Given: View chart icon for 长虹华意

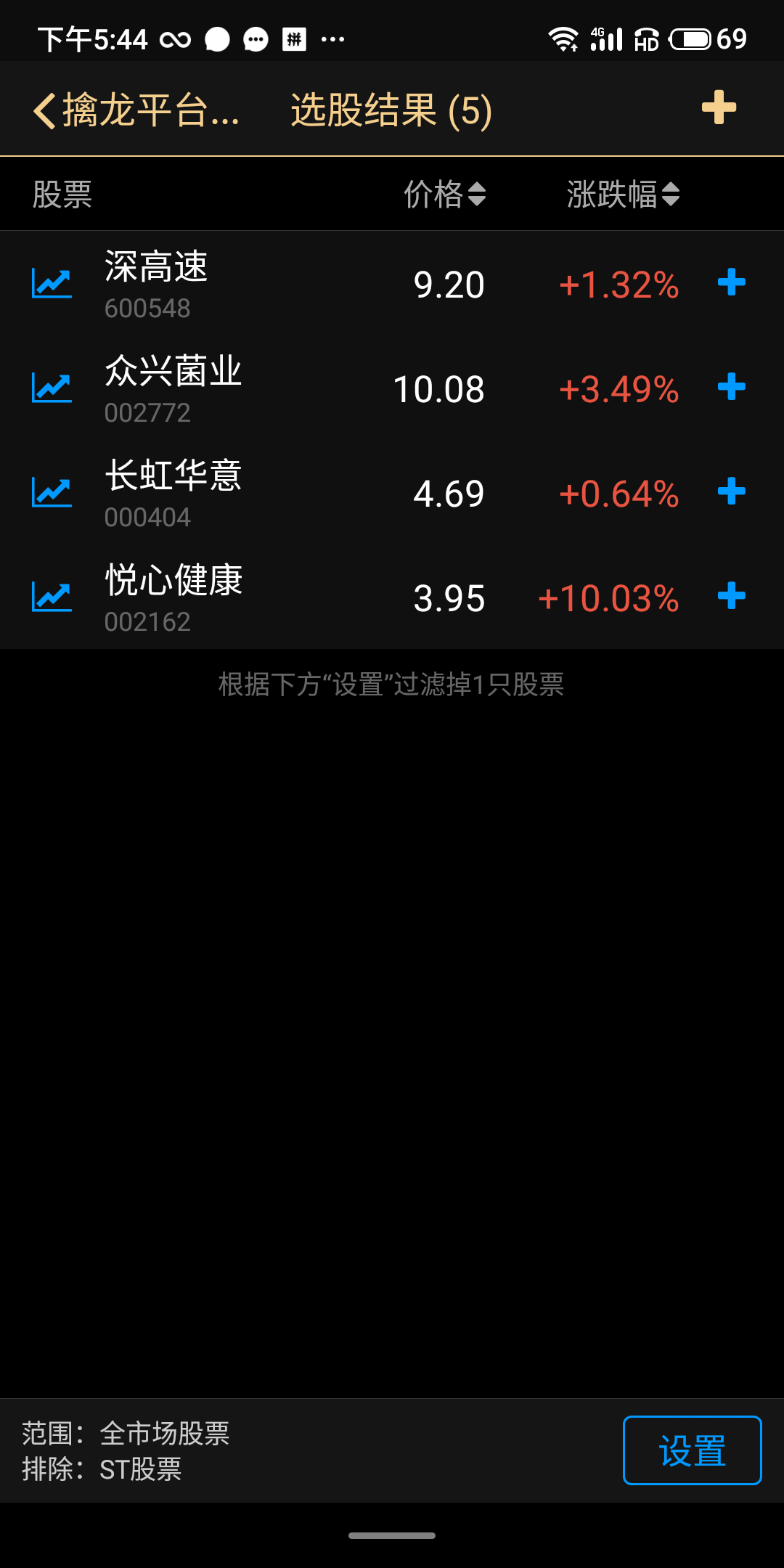Looking at the screenshot, I should coord(52,492).
